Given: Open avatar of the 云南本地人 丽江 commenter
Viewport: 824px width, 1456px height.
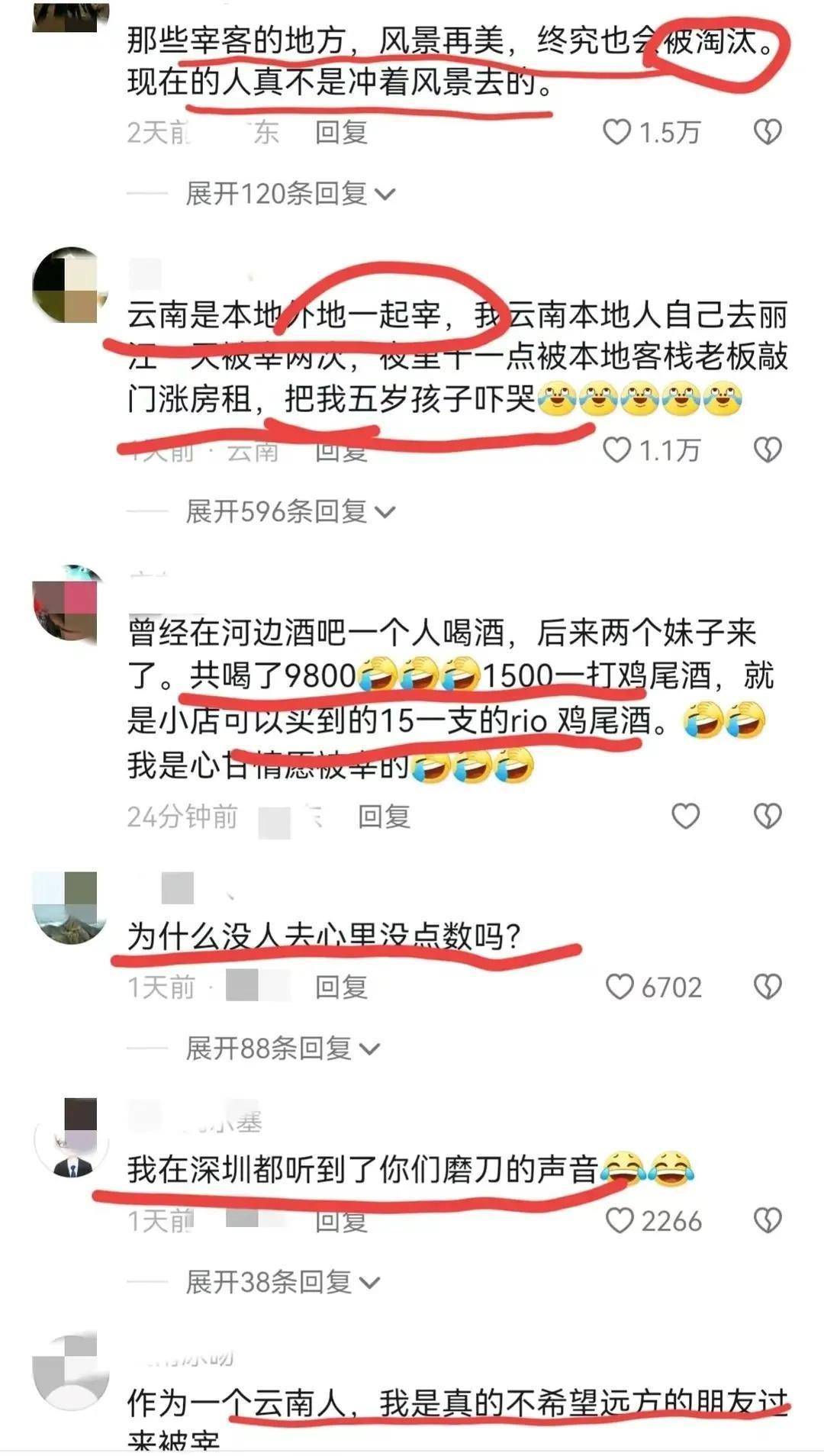Looking at the screenshot, I should point(67,285).
